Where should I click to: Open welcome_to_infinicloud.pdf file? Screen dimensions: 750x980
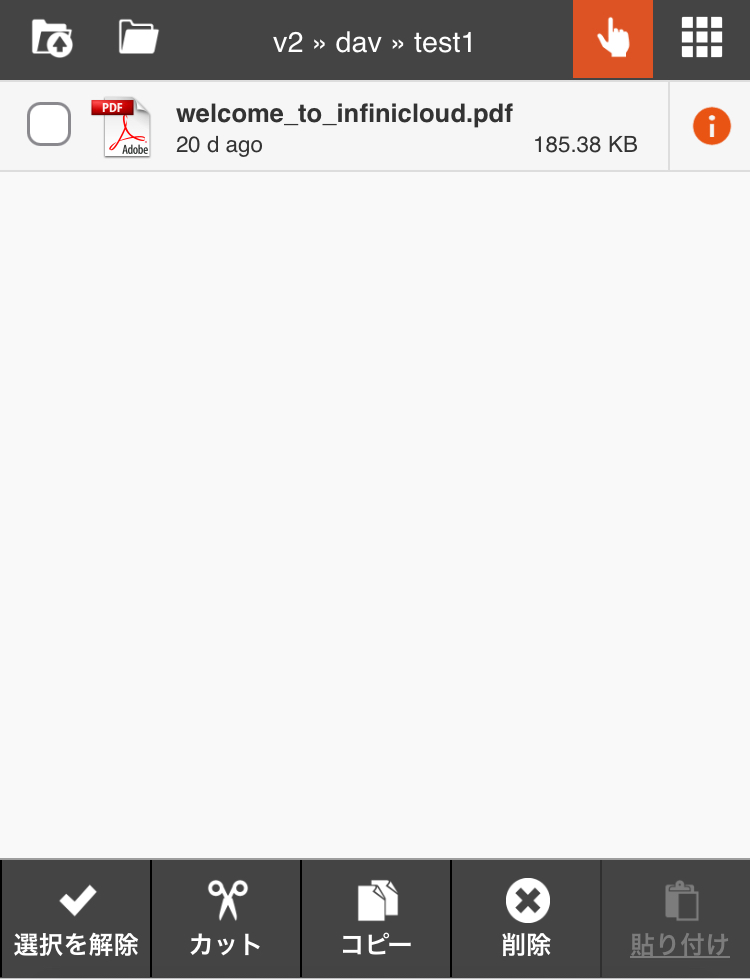point(344,114)
